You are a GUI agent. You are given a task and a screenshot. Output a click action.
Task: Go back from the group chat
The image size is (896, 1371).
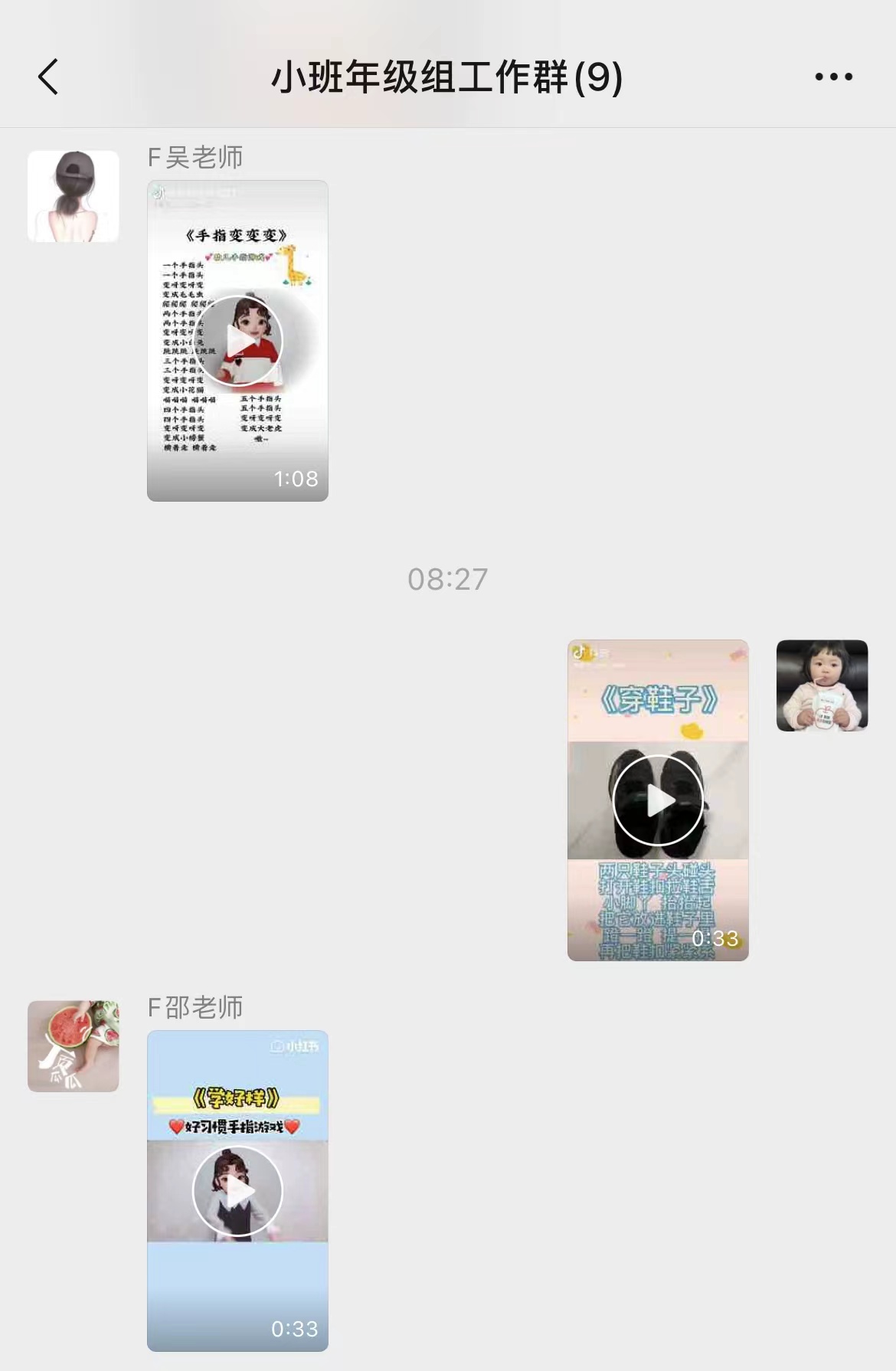[48, 77]
